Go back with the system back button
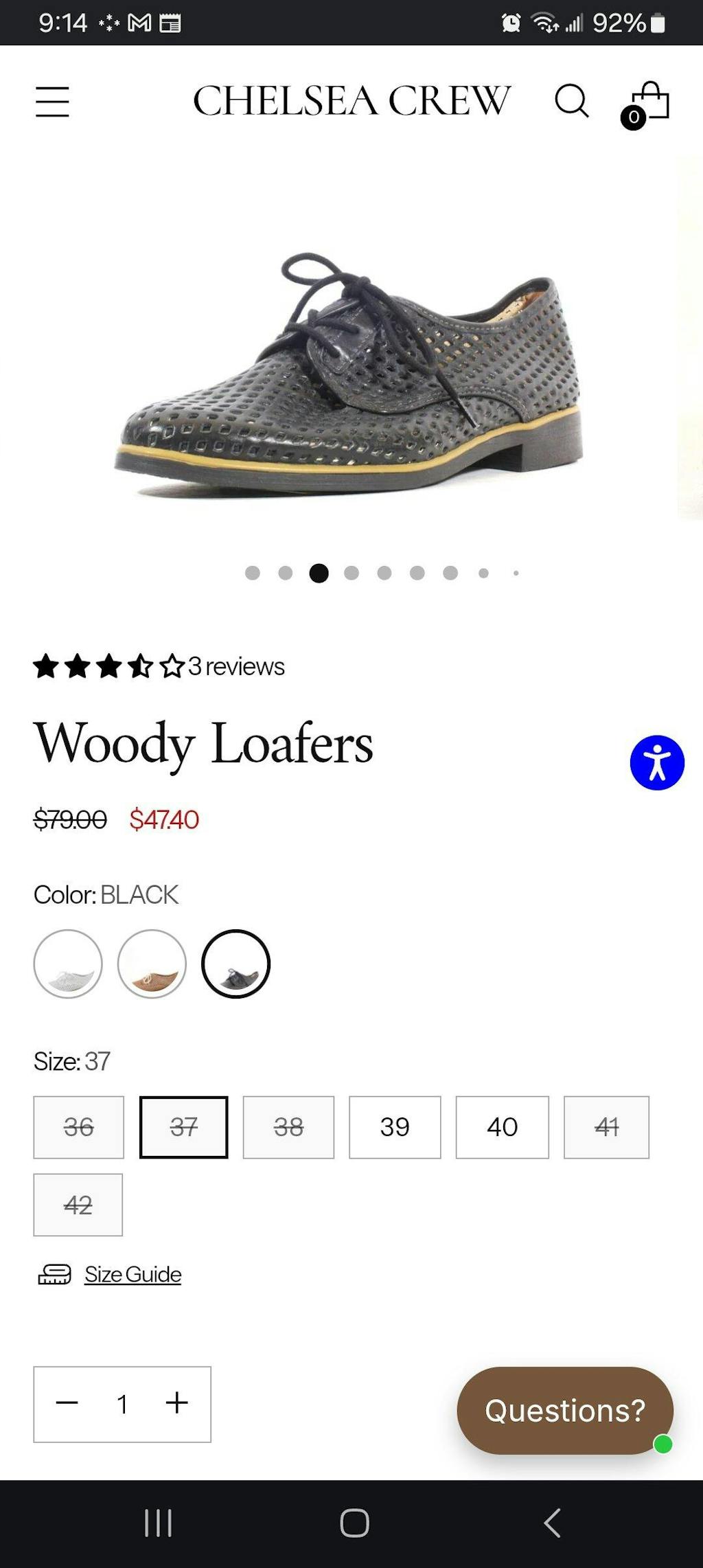 tap(552, 1523)
